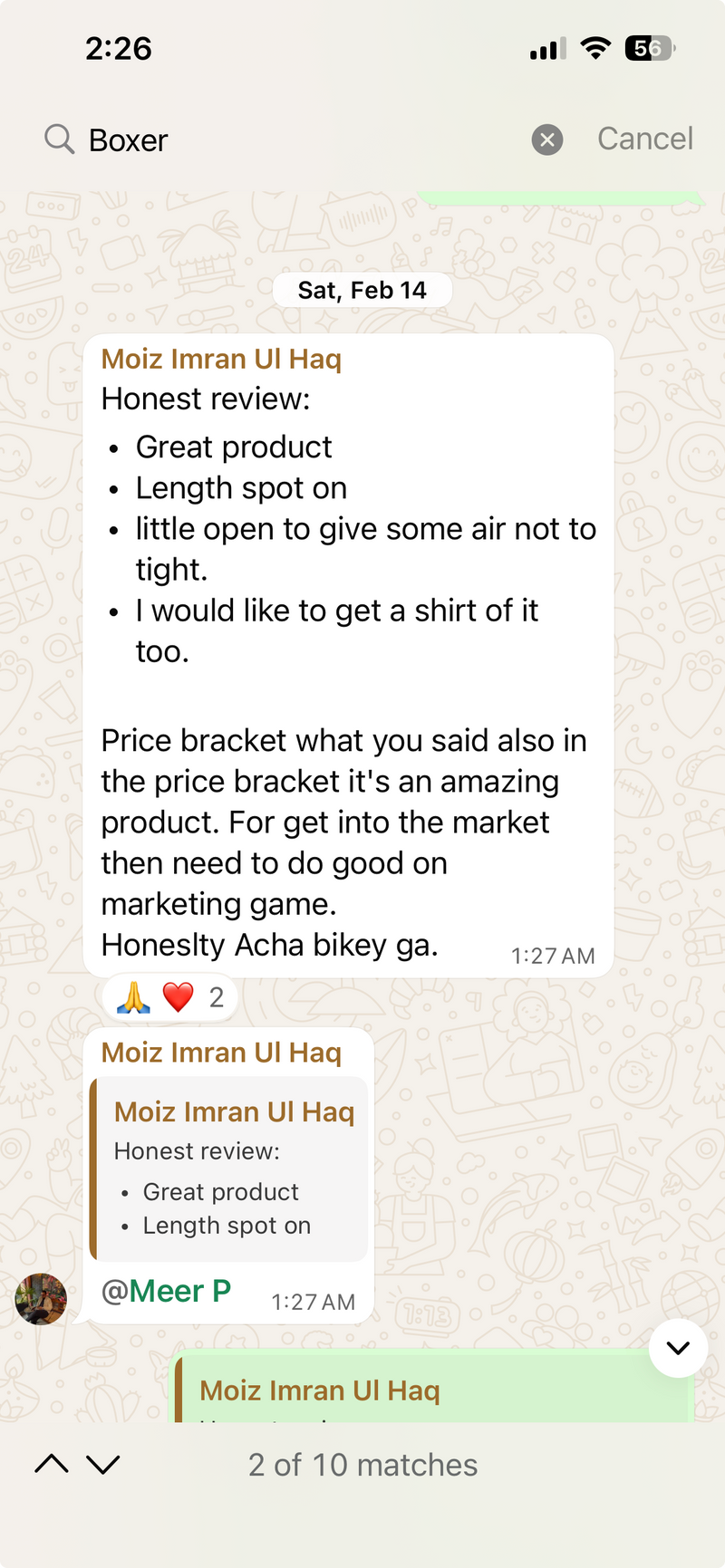Jump to the latest messages

click(678, 1348)
